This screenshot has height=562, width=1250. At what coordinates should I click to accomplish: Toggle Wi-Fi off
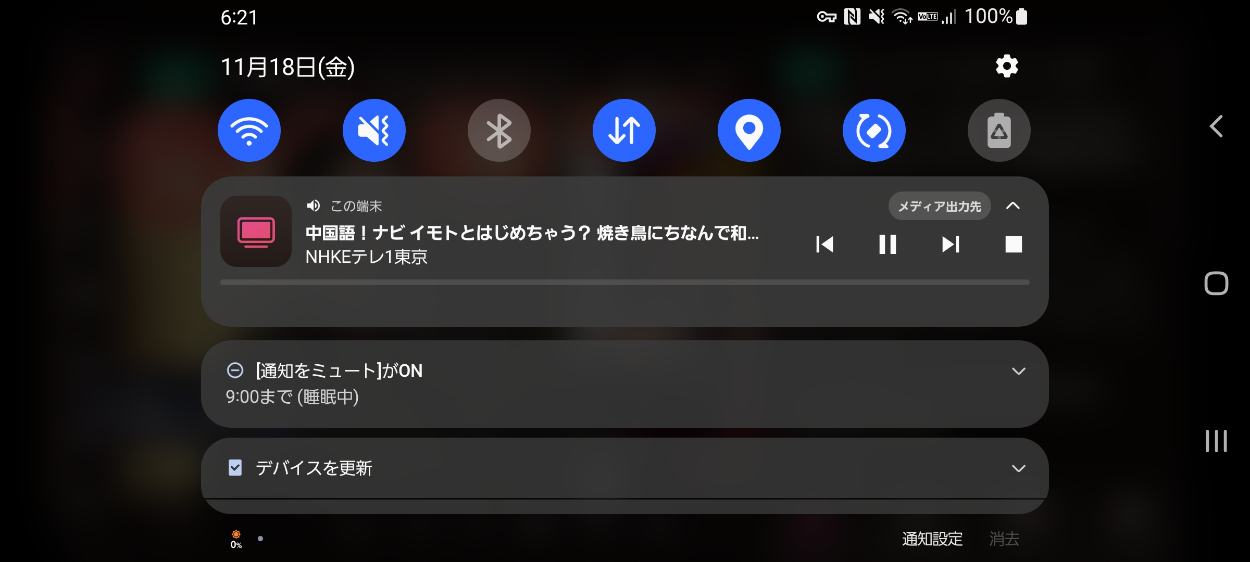click(249, 131)
